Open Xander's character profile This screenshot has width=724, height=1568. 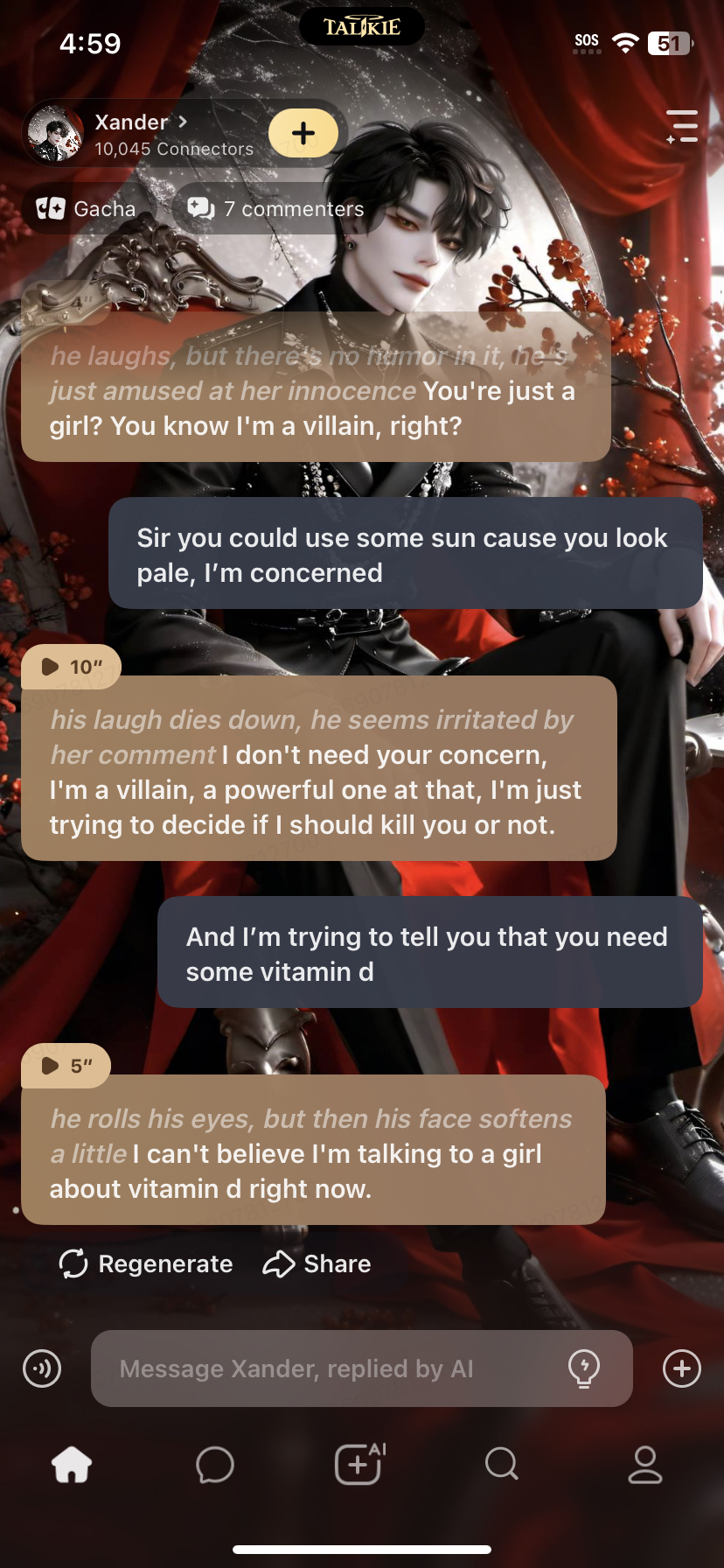131,123
